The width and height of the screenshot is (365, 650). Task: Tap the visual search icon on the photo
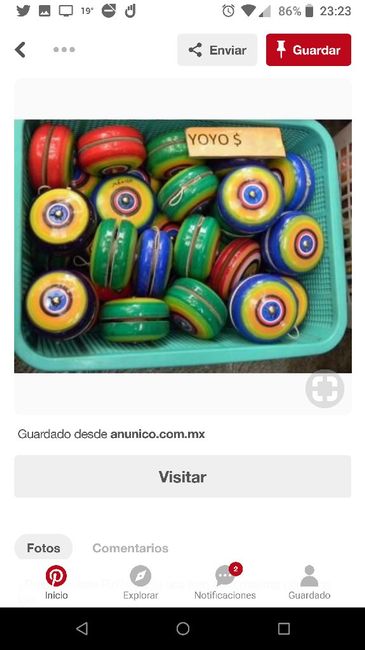325,389
